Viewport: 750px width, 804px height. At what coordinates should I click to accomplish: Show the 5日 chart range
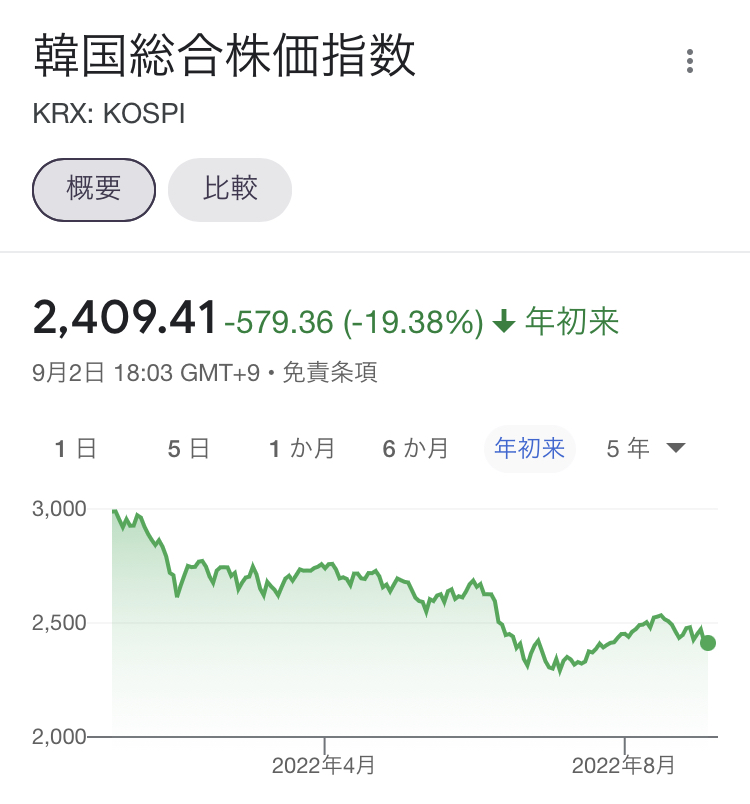[188, 449]
